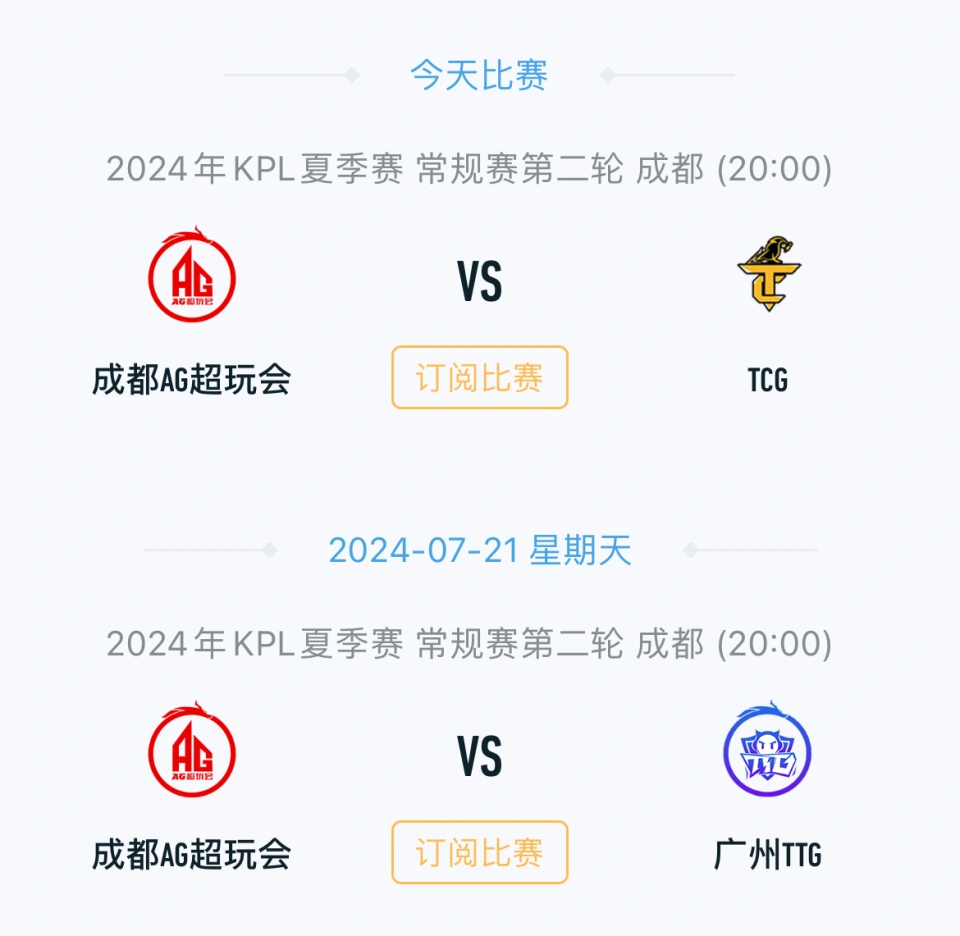960x936 pixels.
Task: Subscribe to the AG vs 广州TTG match
Action: tap(479, 853)
